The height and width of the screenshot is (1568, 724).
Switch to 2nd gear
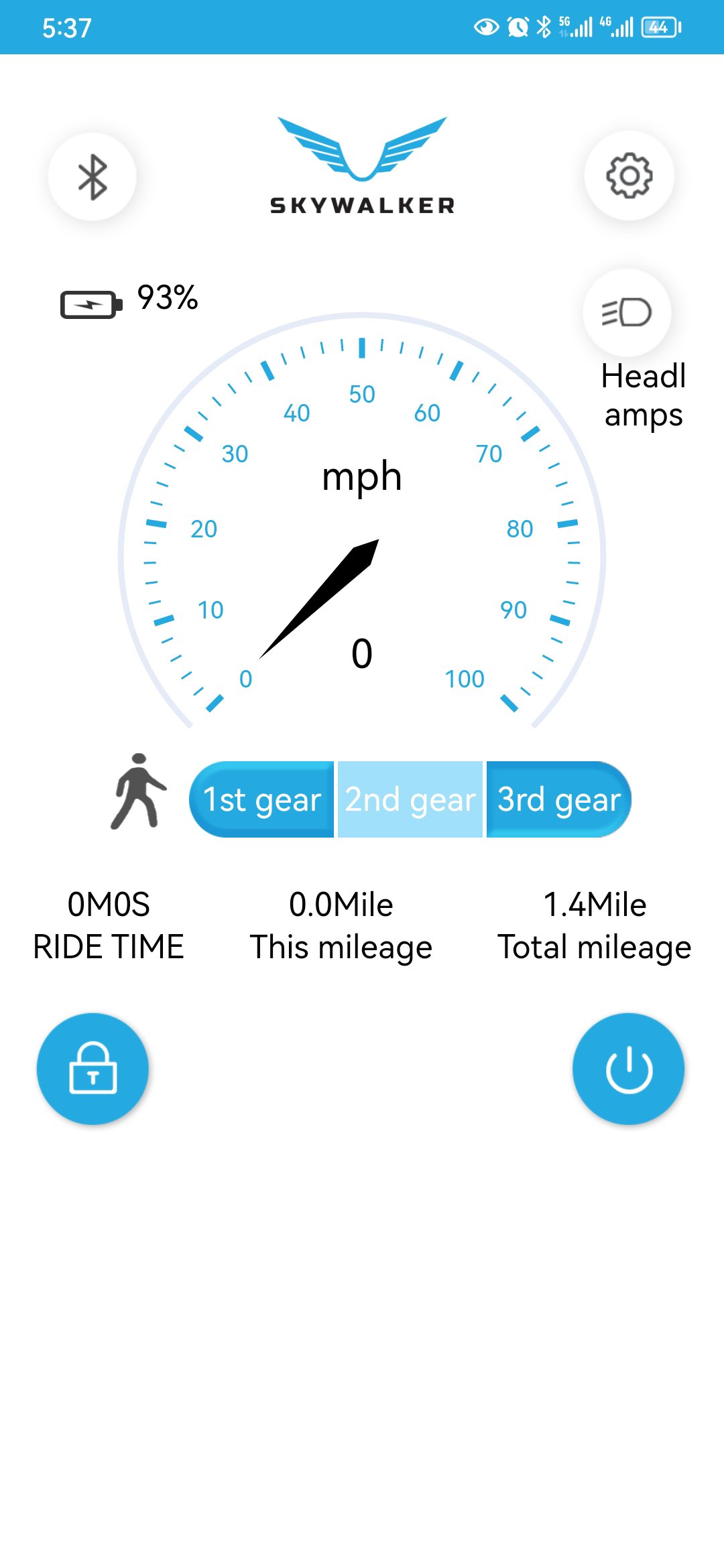(410, 799)
